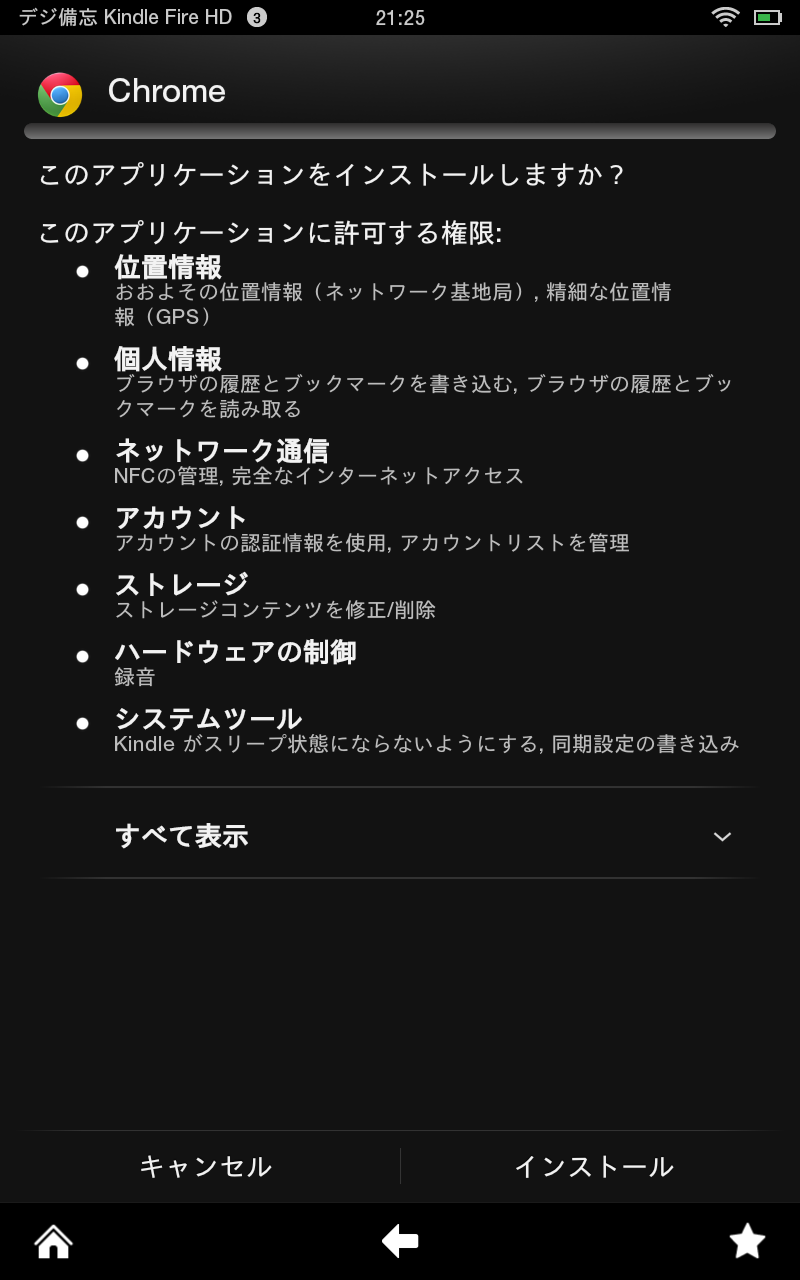
Task: Cancel the installation with キャンセル
Action: coord(205,1166)
